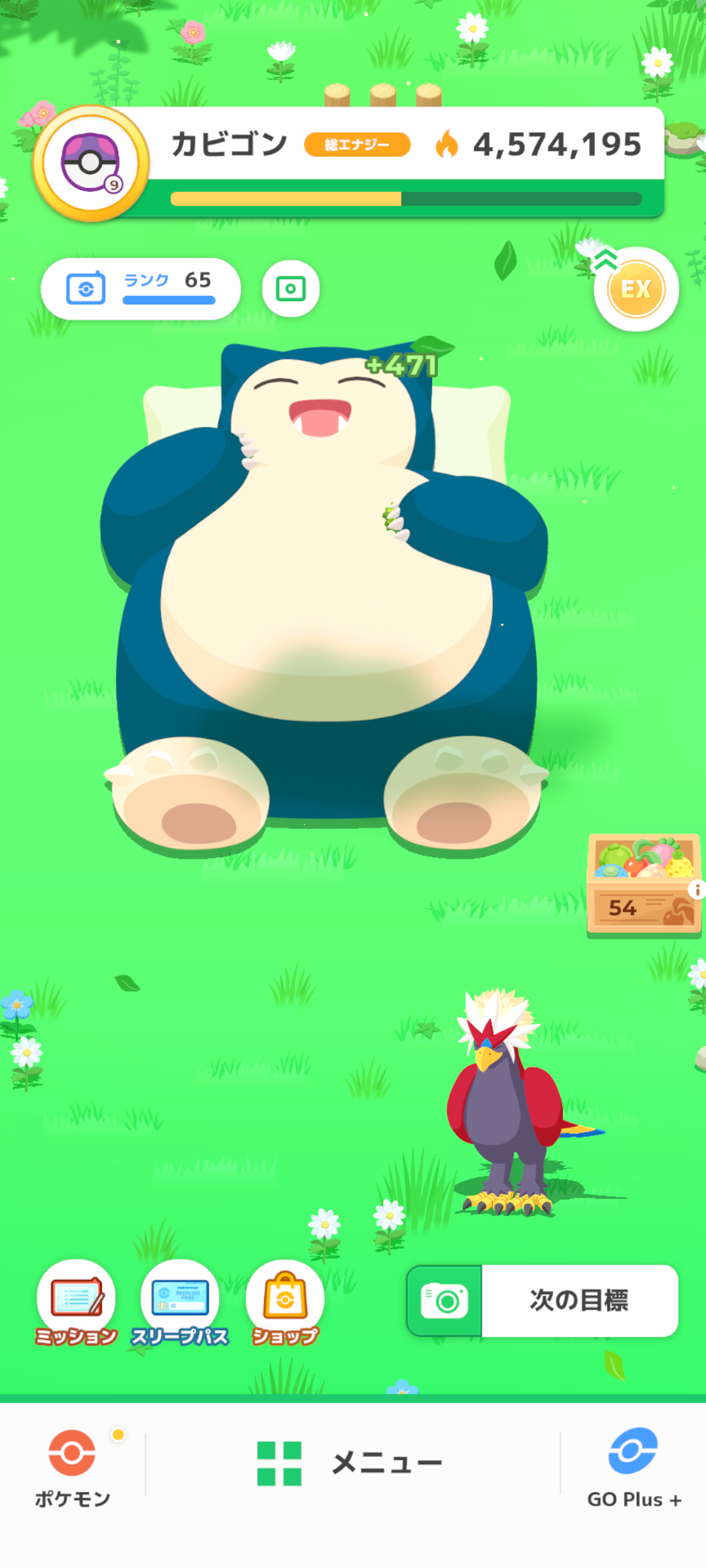Open Snorlax master ball rank badge
The image size is (706, 1568).
[x=91, y=163]
